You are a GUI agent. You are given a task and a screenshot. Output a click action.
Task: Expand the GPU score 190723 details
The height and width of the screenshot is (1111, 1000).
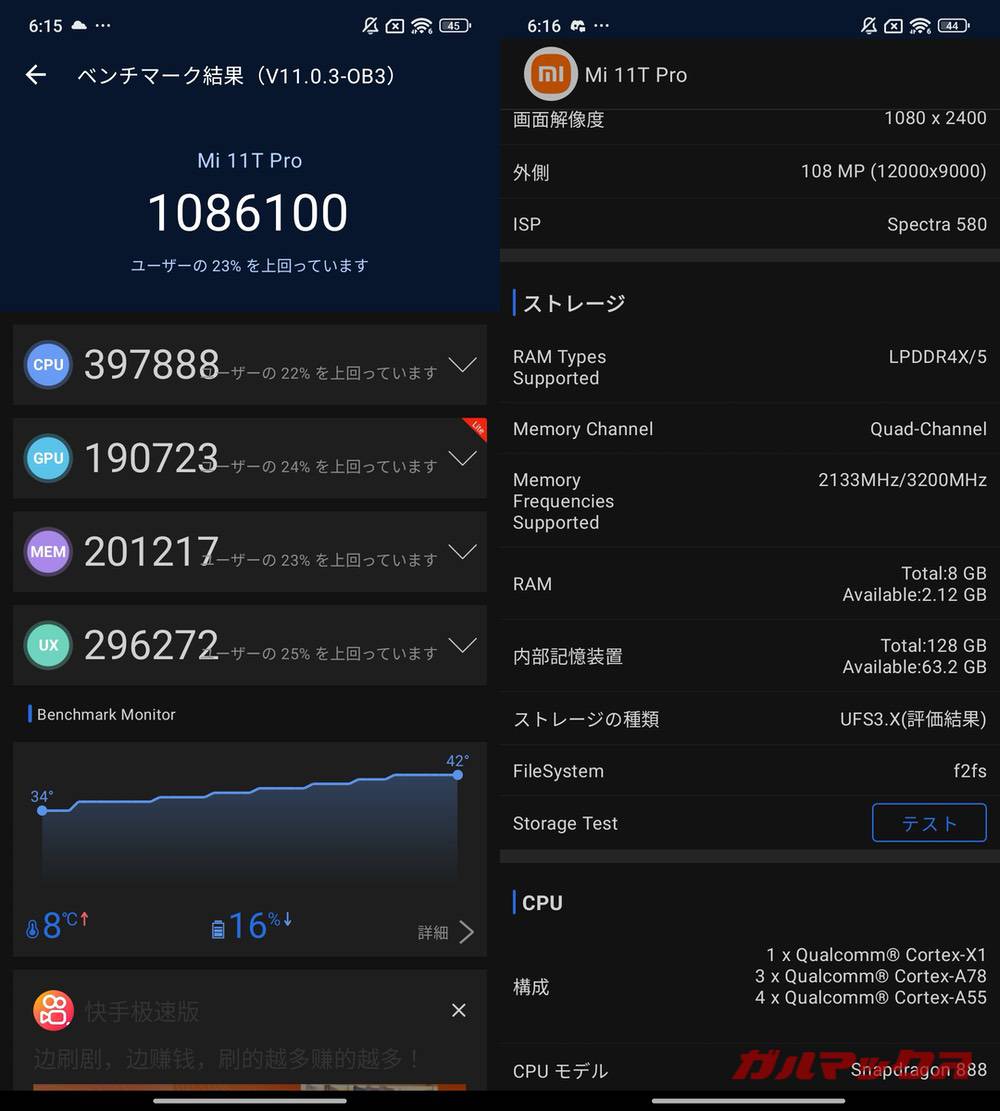click(x=462, y=458)
